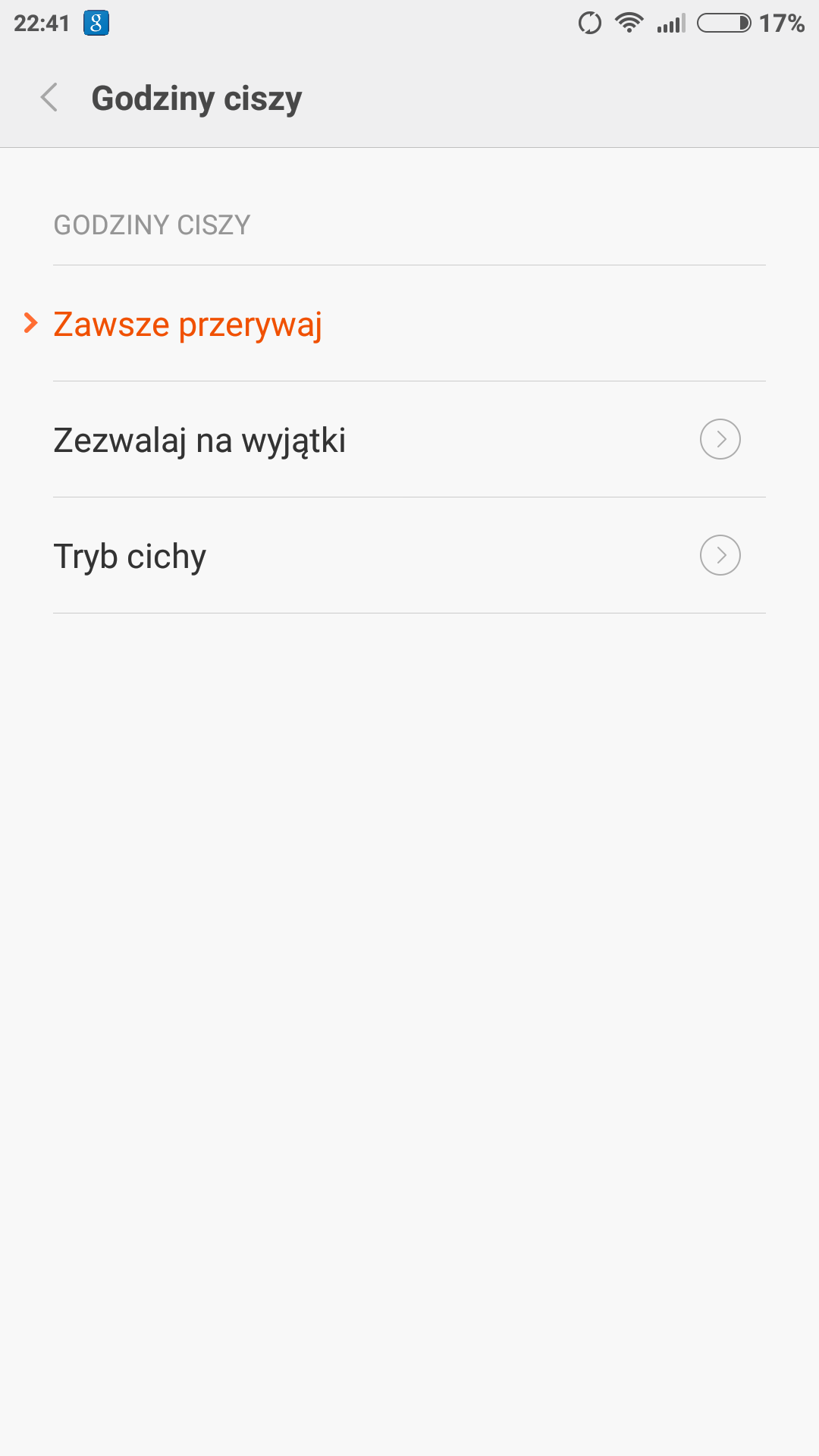Select Tryb cichy mode
The height and width of the screenshot is (1456, 819).
pyautogui.click(x=130, y=557)
